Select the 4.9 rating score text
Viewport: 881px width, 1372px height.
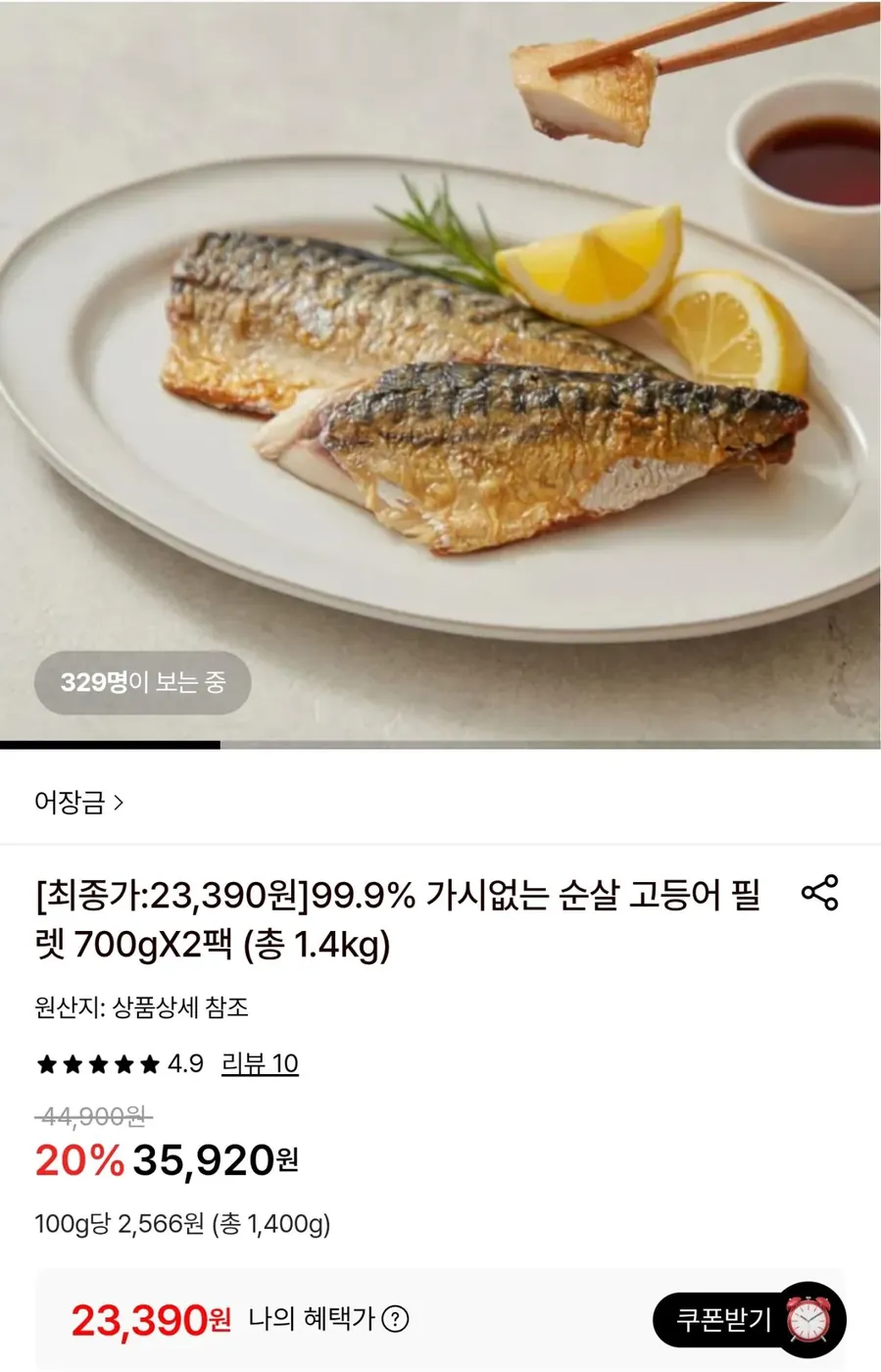tap(186, 1062)
